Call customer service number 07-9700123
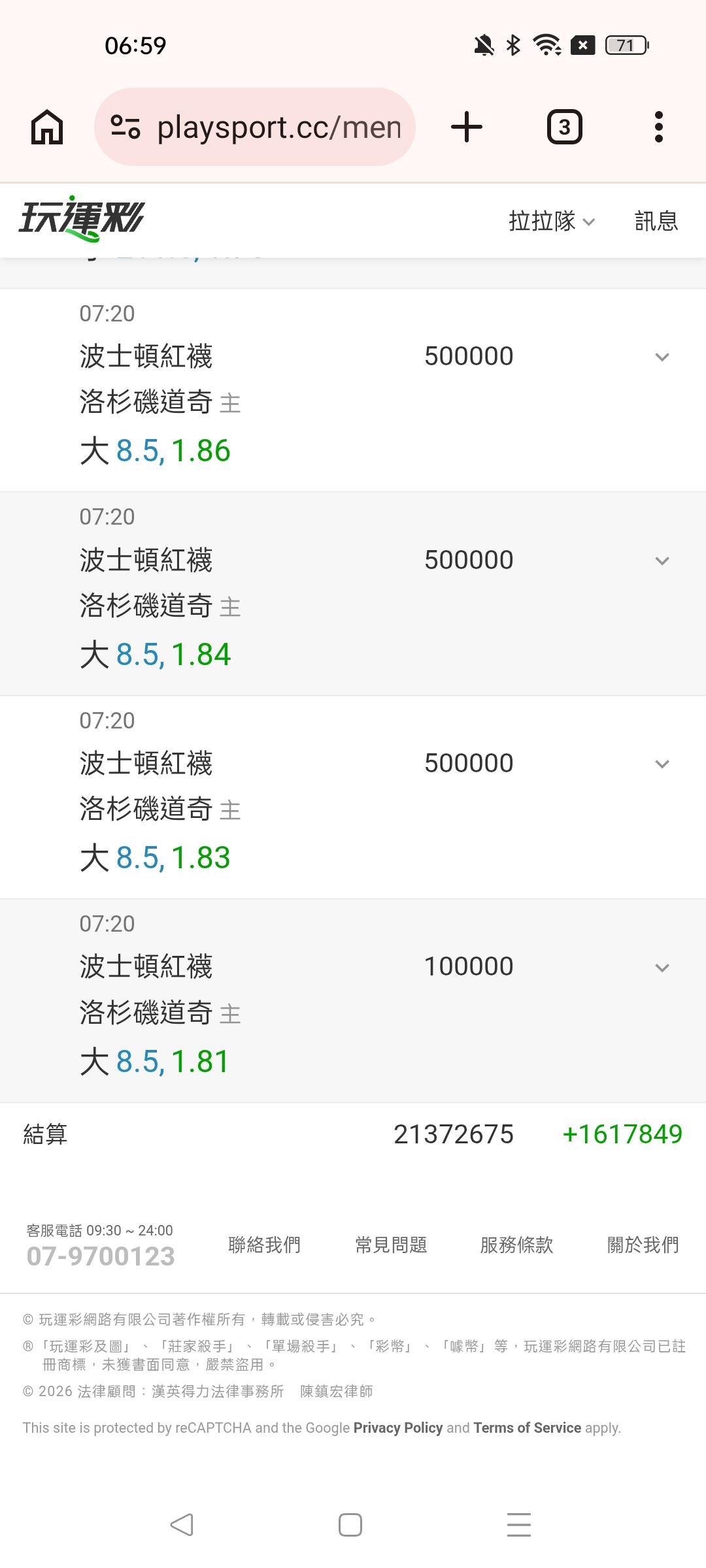706x1568 pixels. (101, 1256)
